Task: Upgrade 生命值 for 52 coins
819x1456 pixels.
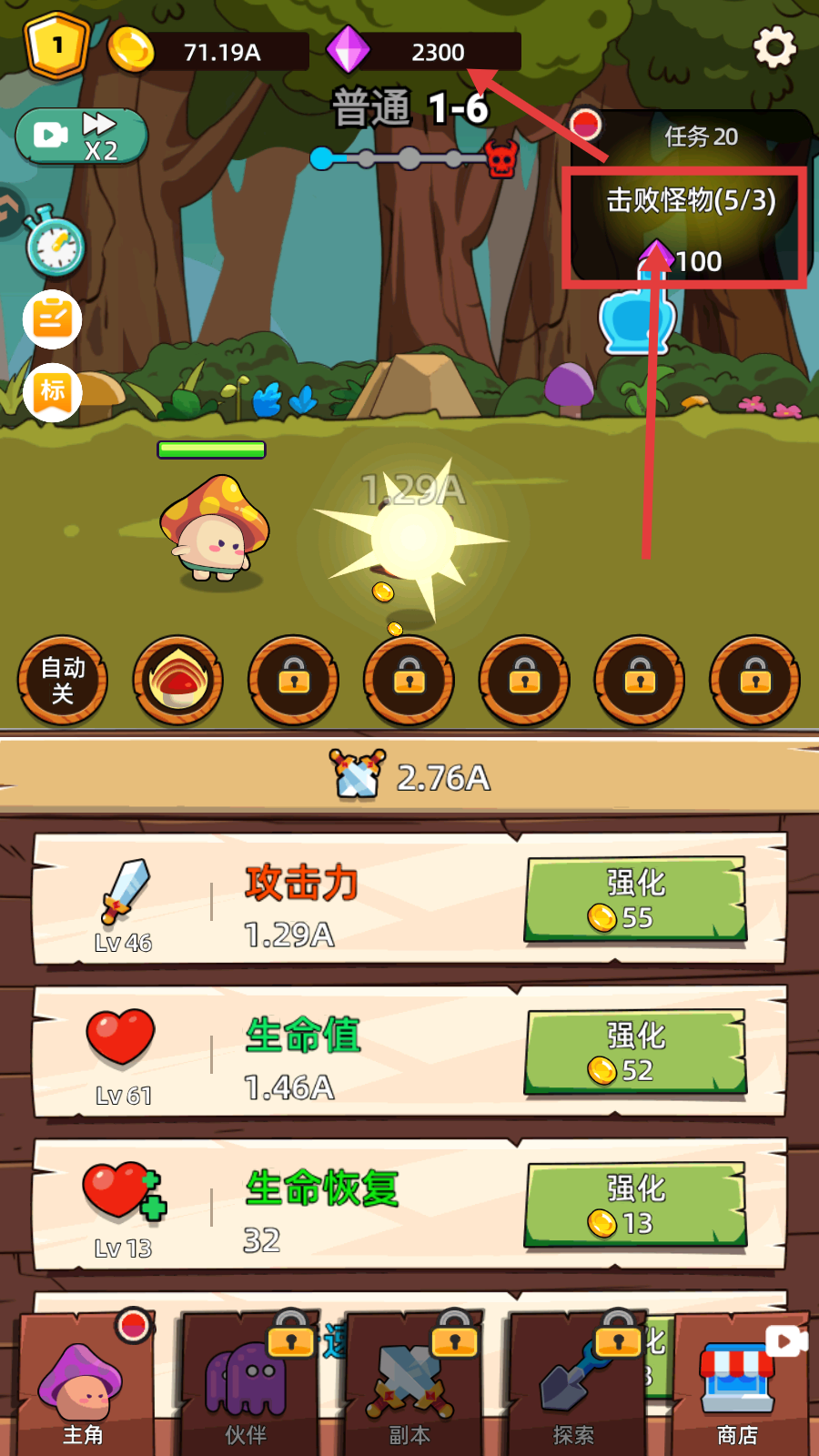Action: click(x=635, y=1052)
